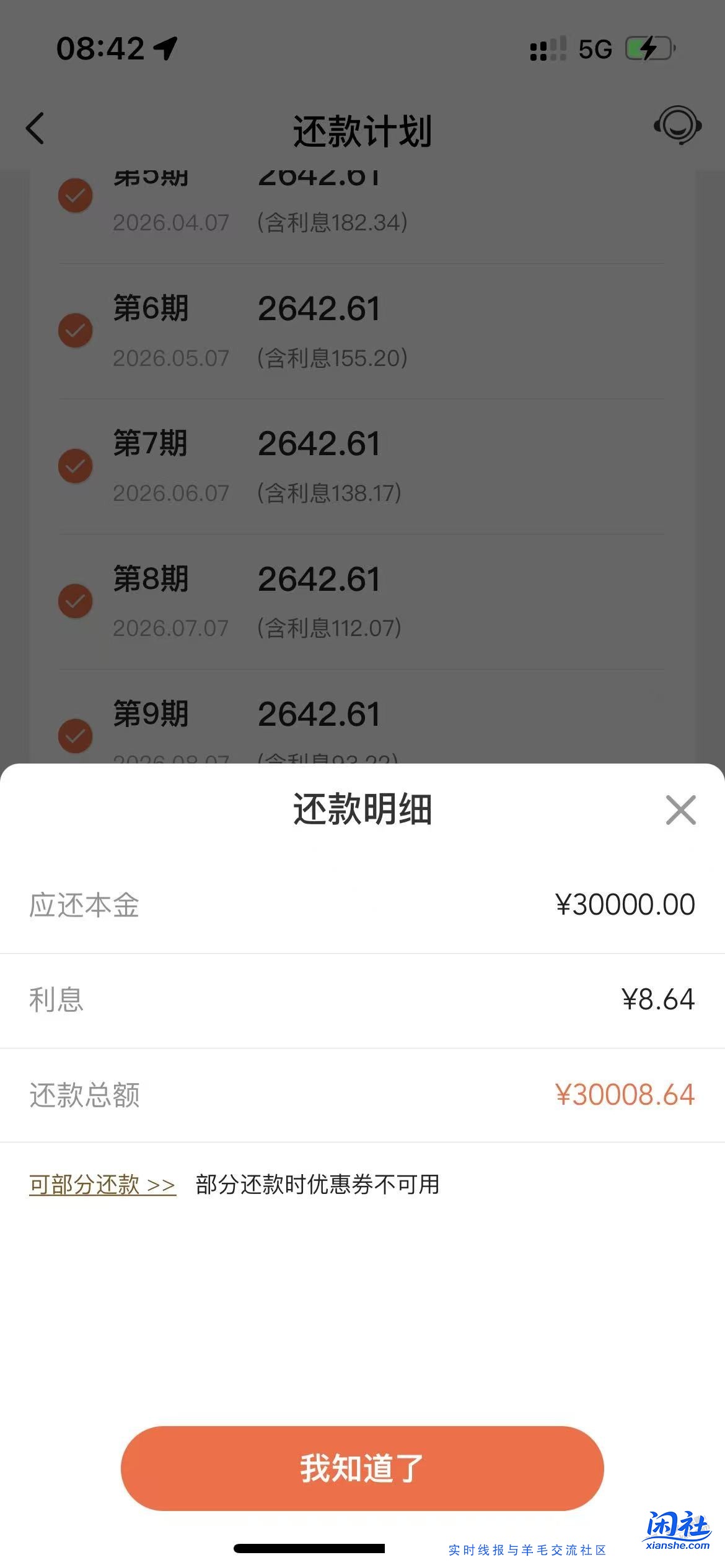
Task: Close the 还款明细 popup with the X
Action: click(680, 810)
